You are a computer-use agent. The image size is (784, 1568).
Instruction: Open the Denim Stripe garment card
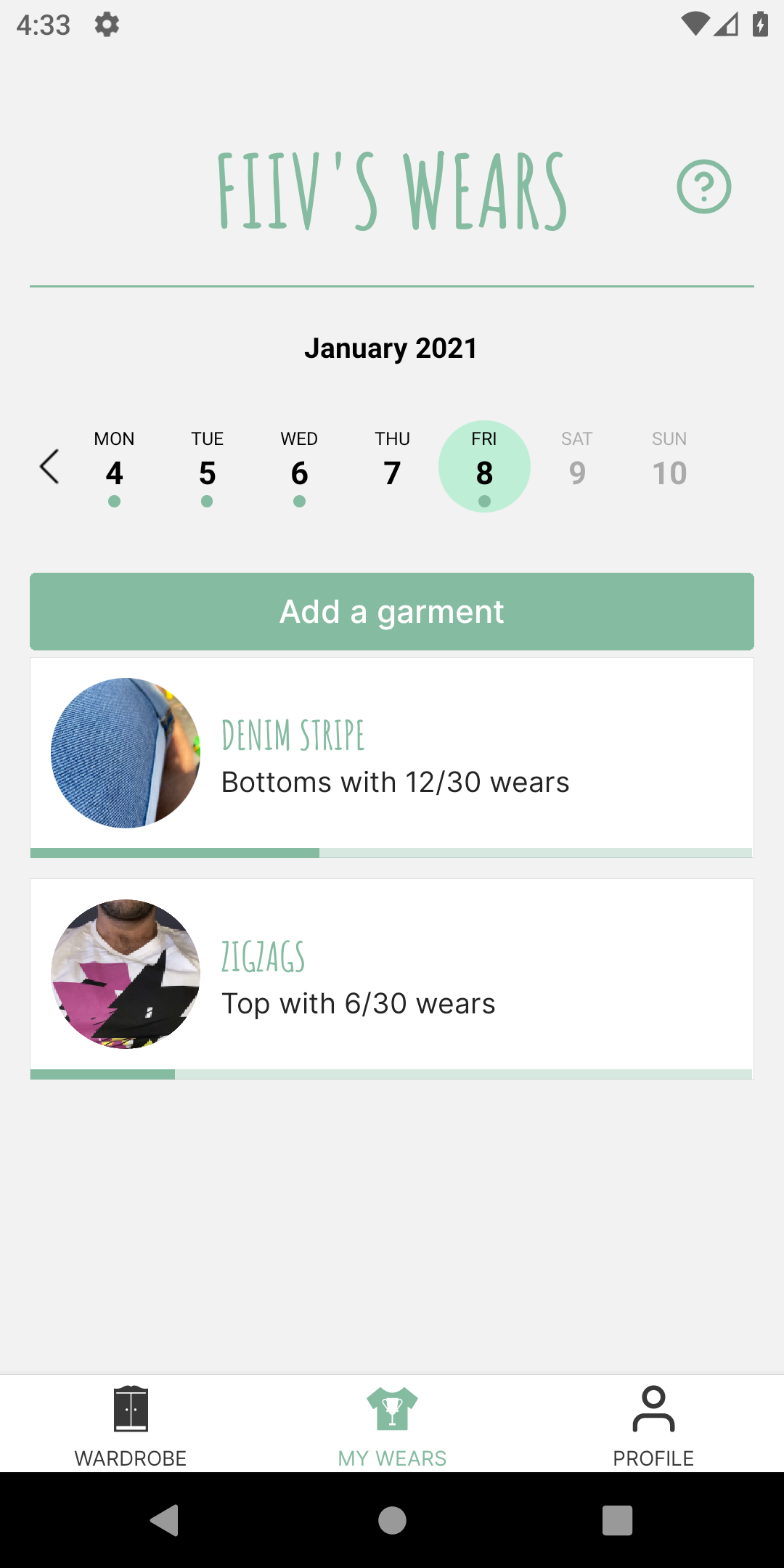click(x=392, y=756)
